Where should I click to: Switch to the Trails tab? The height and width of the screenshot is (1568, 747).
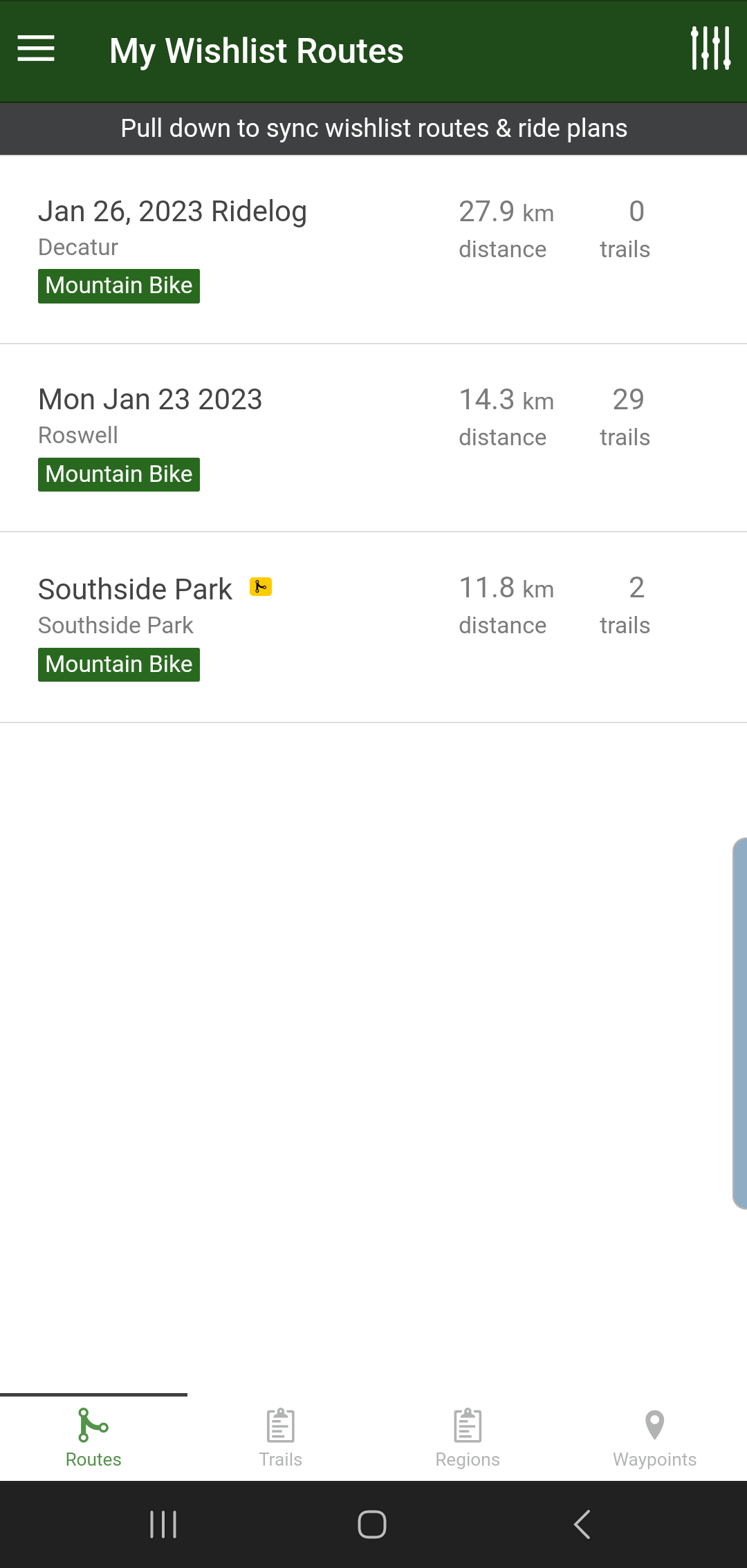(280, 1438)
